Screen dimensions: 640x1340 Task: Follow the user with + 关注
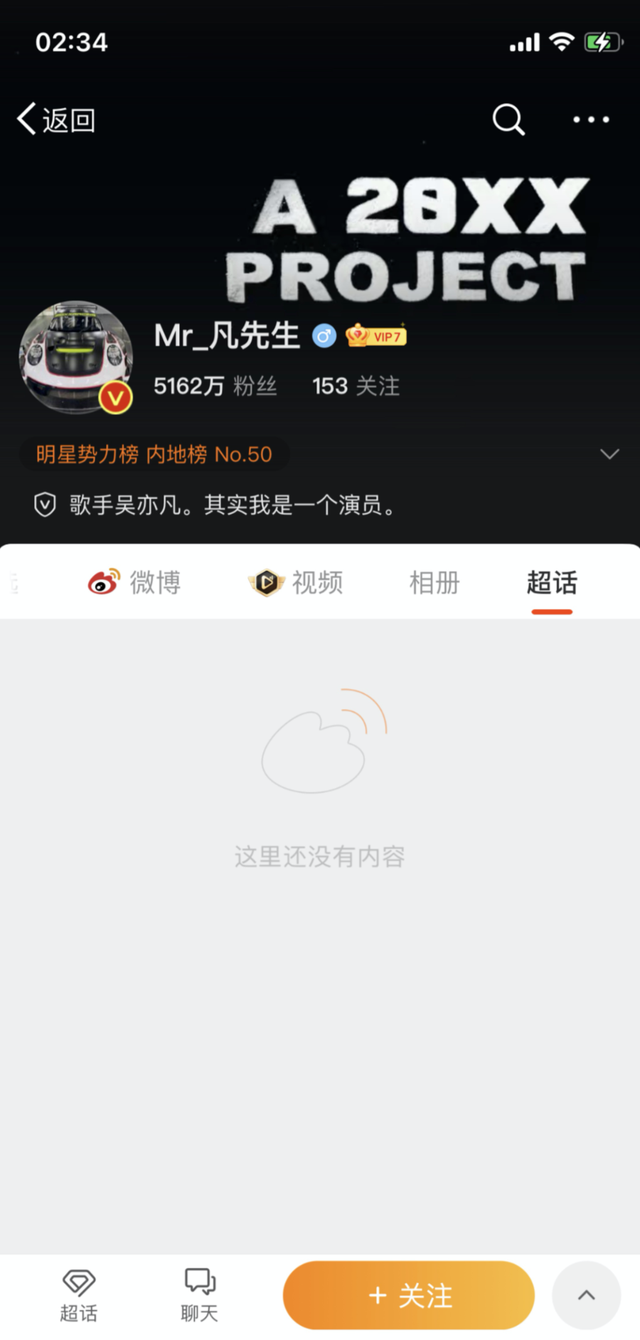point(409,1296)
